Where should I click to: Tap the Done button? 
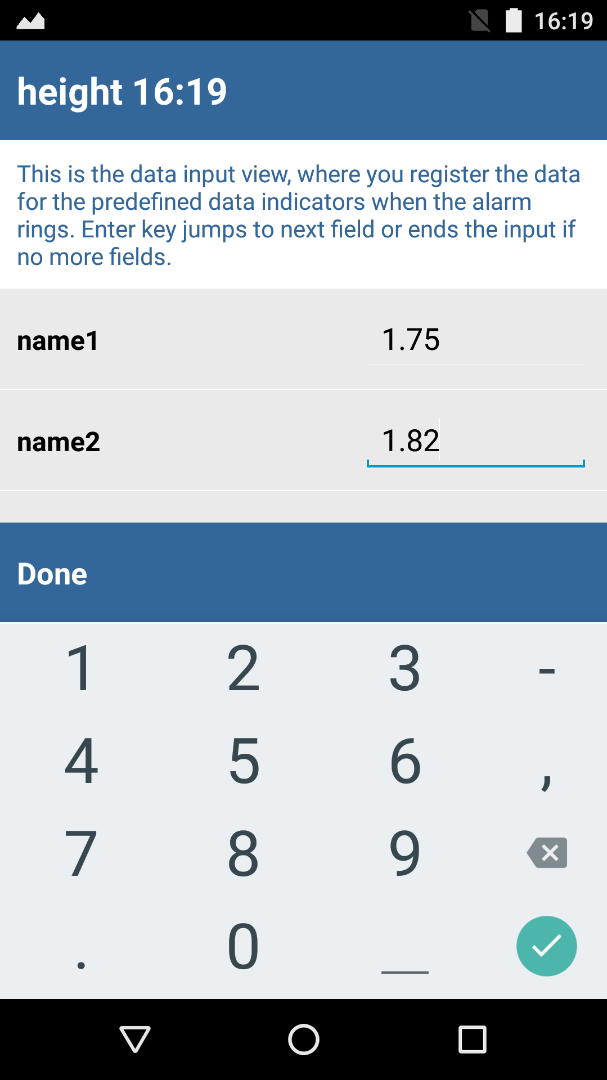pyautogui.click(x=303, y=573)
